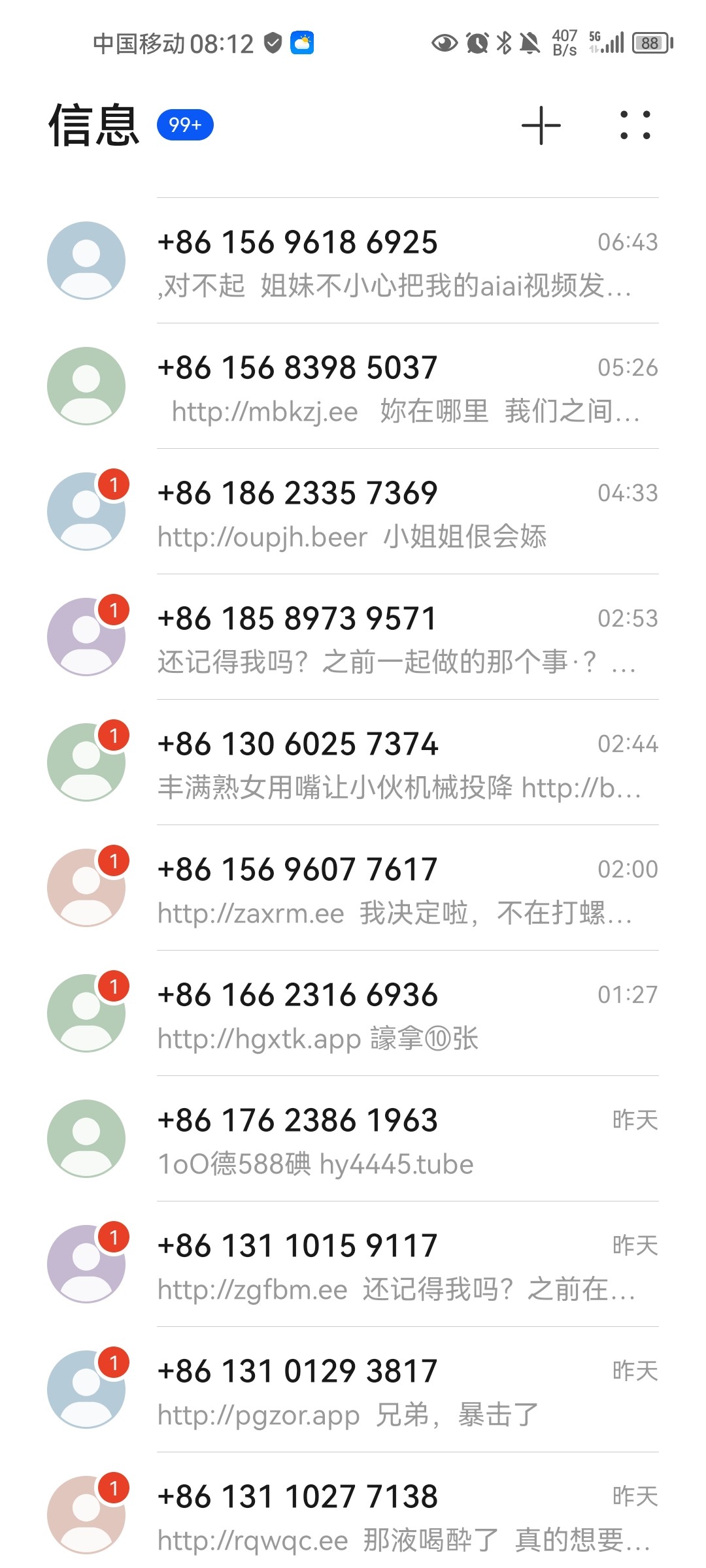Open yesterday's message from +86 176 2386 1963
706x1568 pixels.
(x=353, y=1139)
